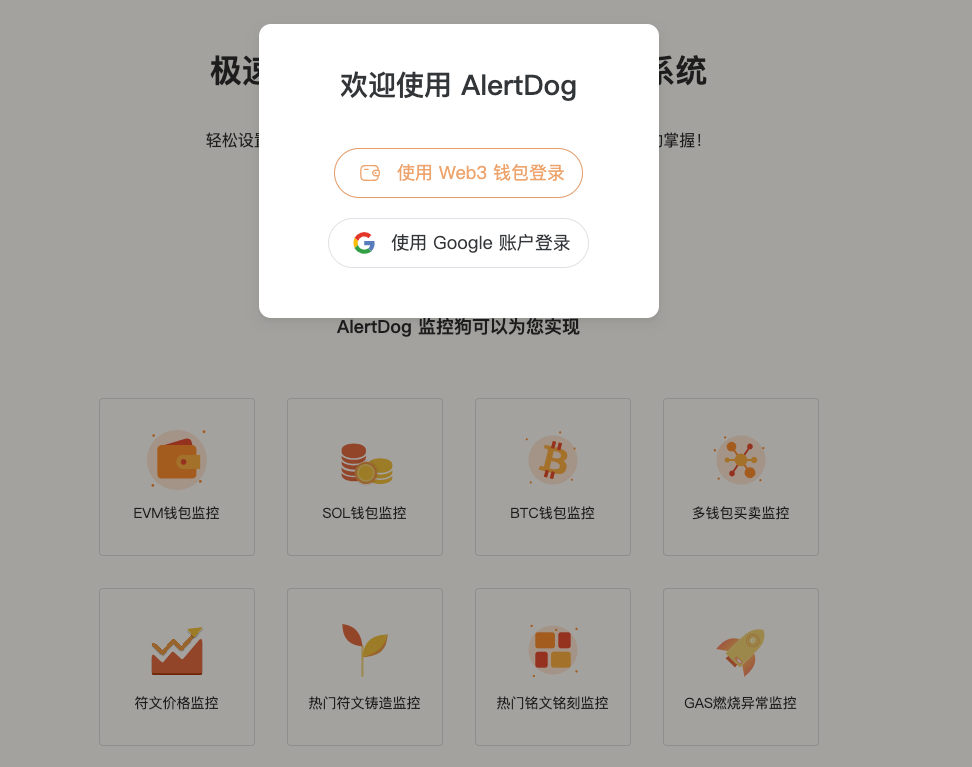Open the BTC钱包监控 card
The height and width of the screenshot is (767, 972).
click(x=553, y=477)
